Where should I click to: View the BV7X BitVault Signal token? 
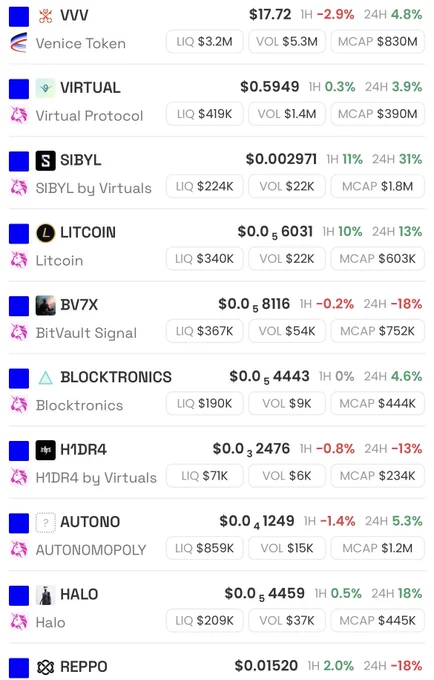point(217,318)
